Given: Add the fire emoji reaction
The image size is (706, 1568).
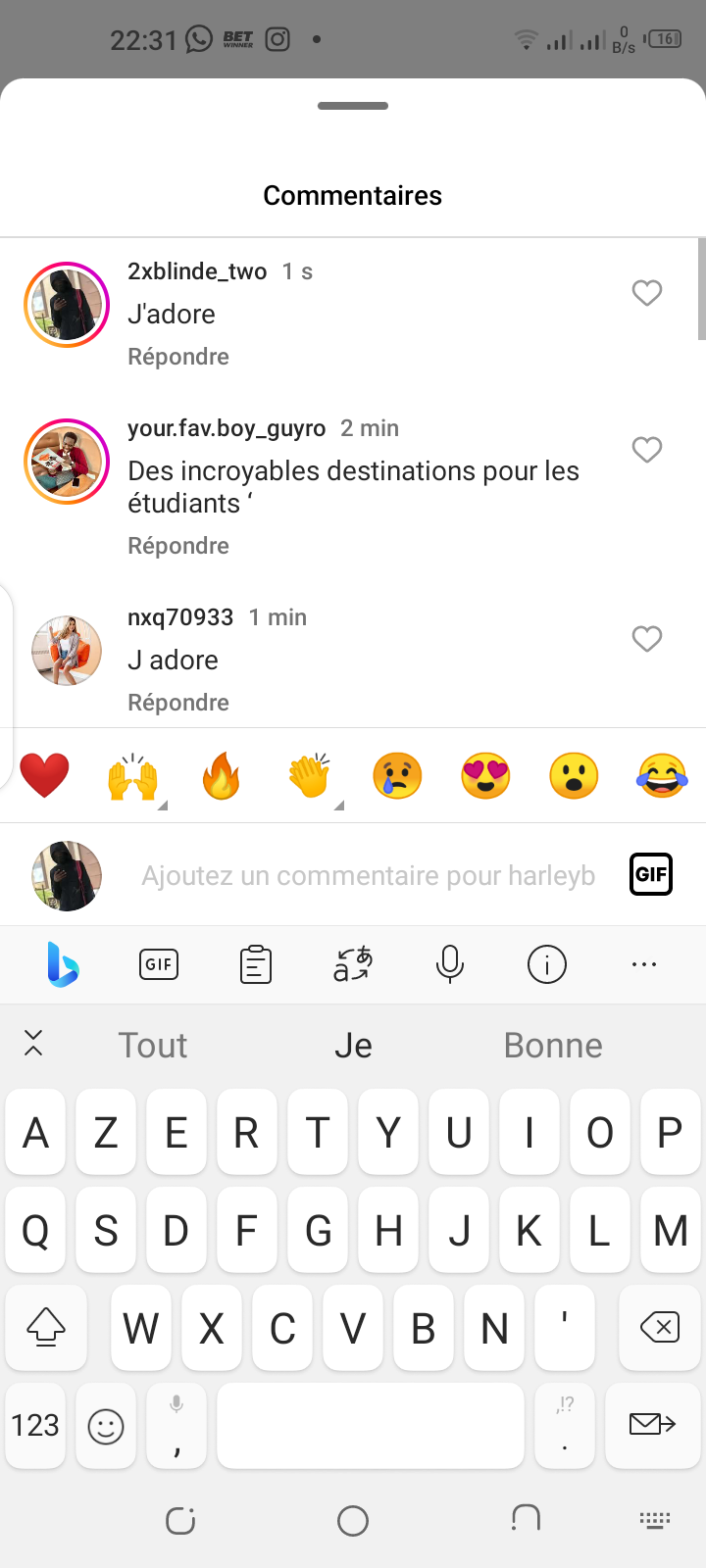Looking at the screenshot, I should (x=221, y=777).
